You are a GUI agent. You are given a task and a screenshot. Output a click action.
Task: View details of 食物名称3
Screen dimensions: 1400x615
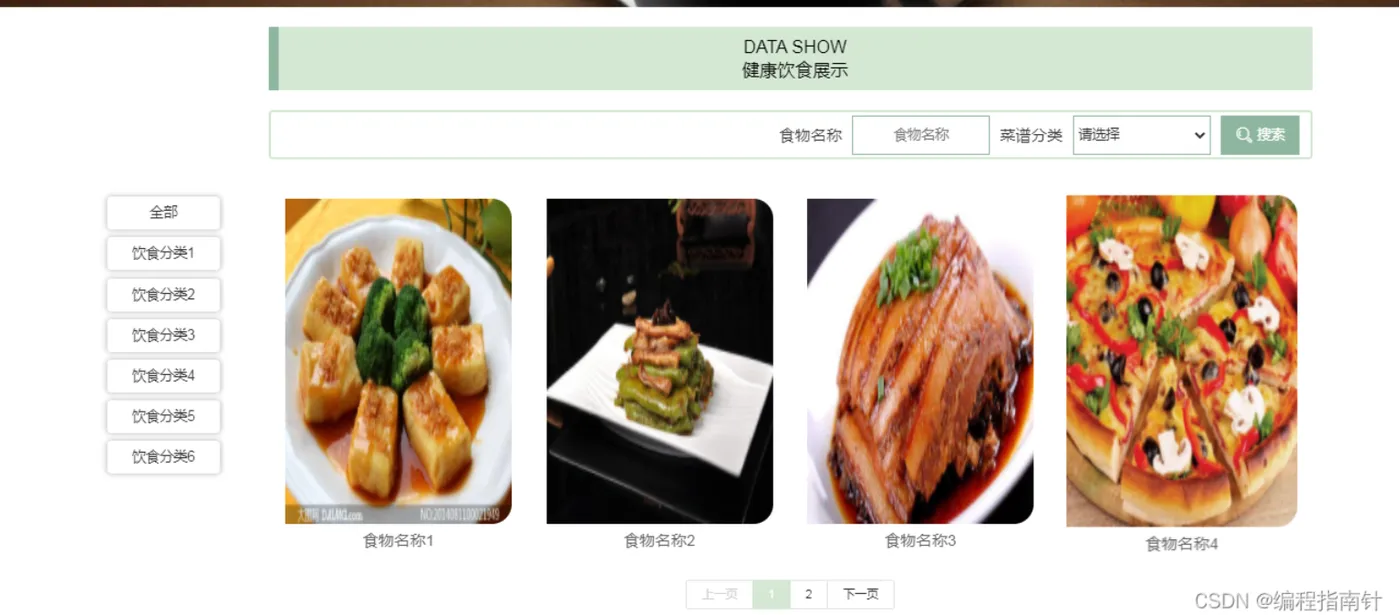click(920, 361)
